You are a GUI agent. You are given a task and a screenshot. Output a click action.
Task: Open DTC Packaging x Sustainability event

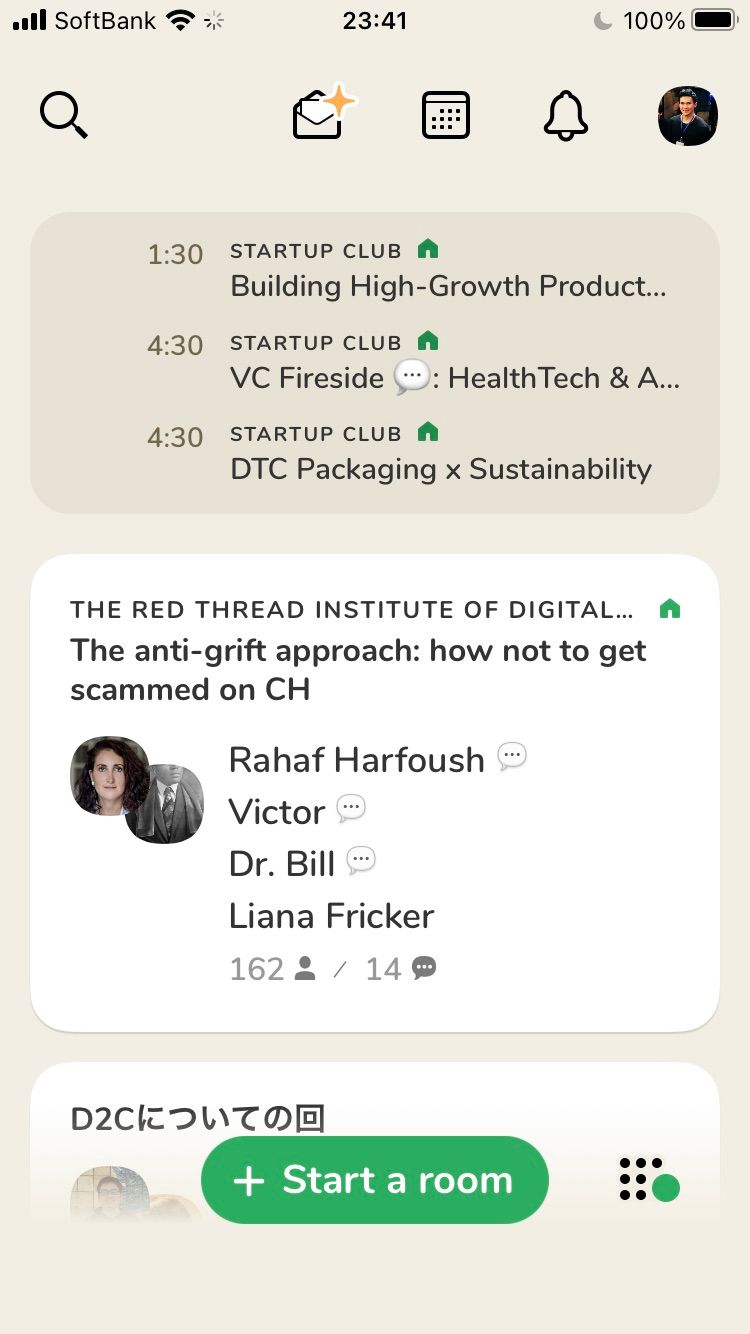(x=440, y=469)
